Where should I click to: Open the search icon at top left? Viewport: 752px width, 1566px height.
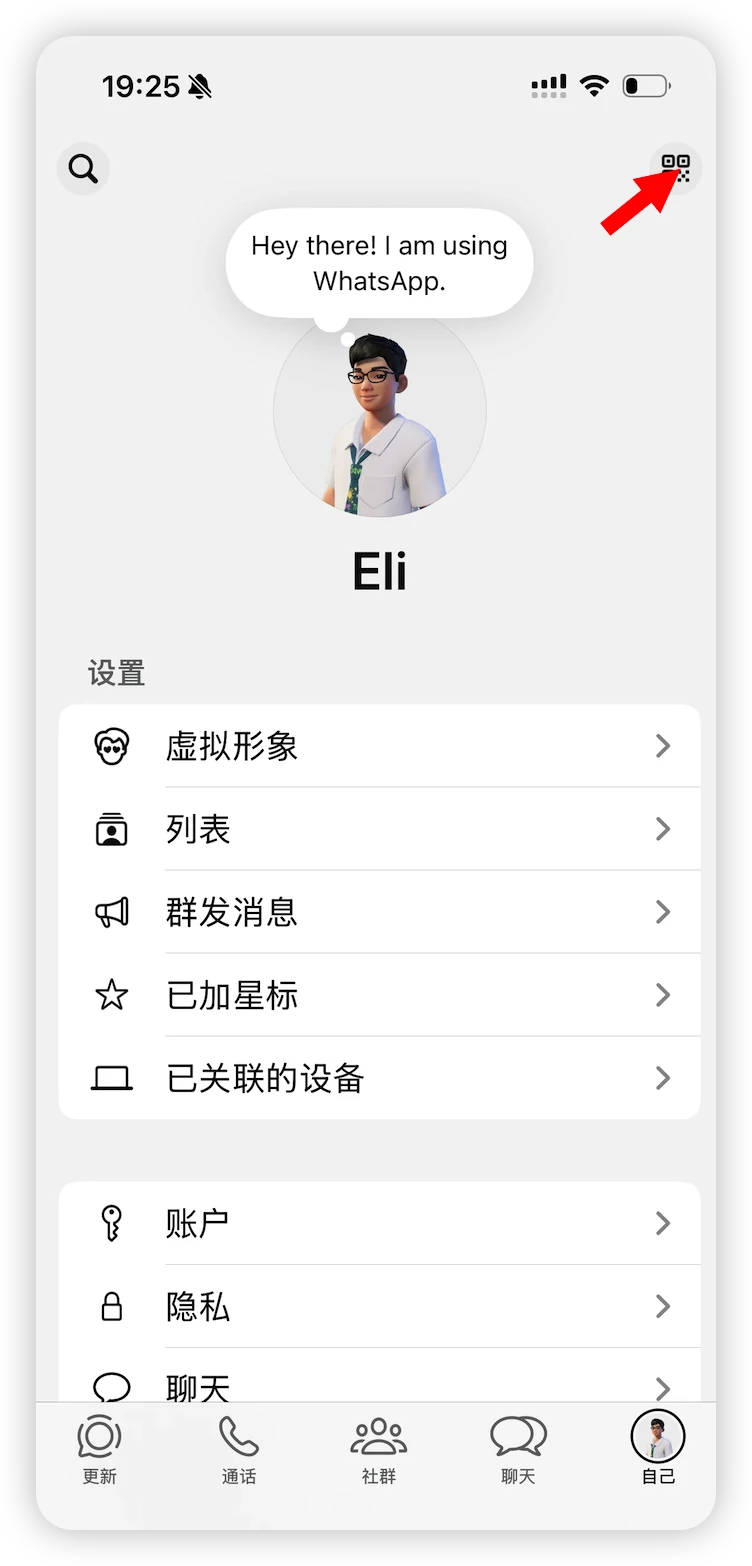(83, 168)
